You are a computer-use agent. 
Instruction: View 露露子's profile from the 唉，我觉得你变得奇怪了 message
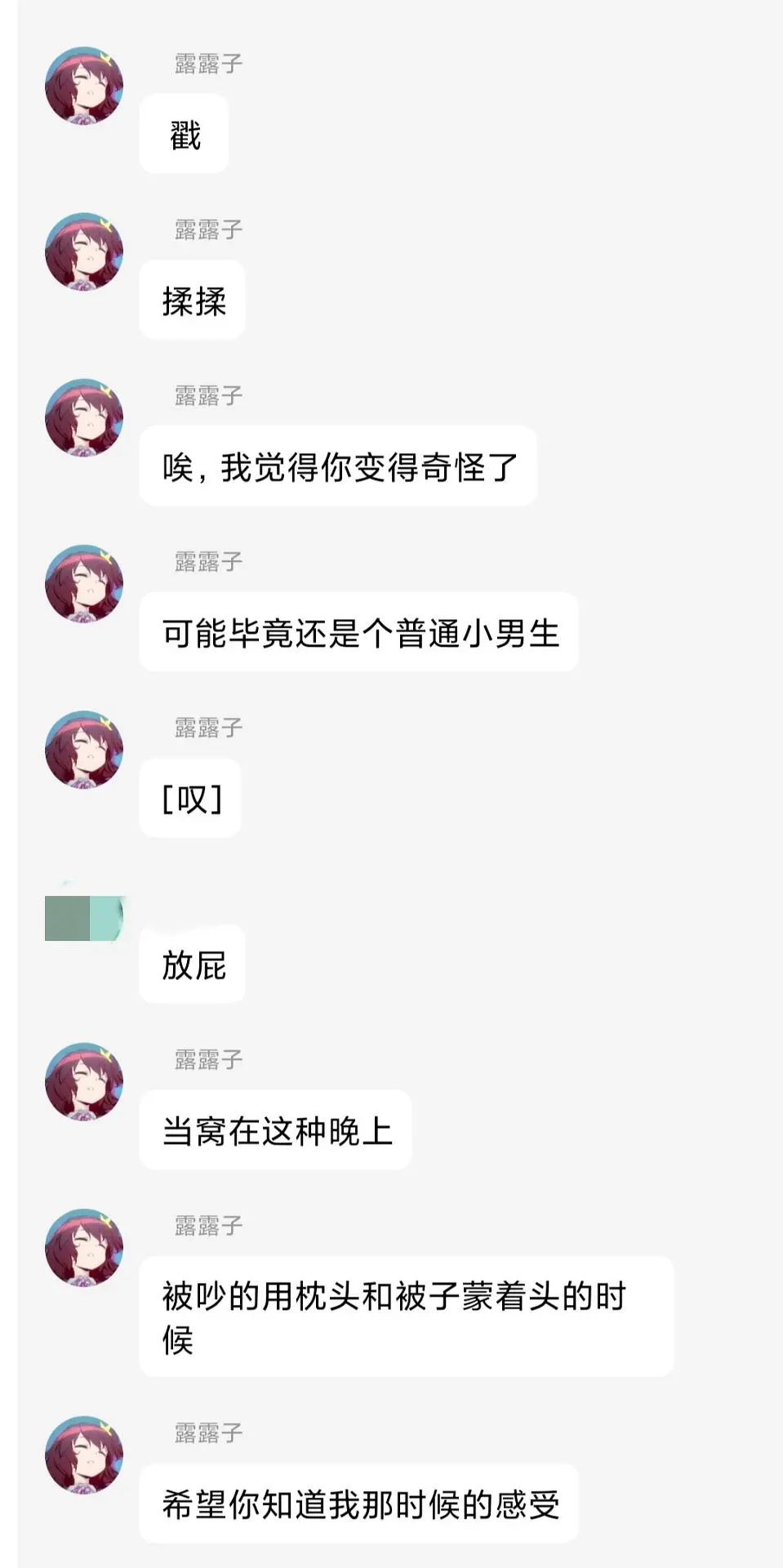[x=83, y=418]
